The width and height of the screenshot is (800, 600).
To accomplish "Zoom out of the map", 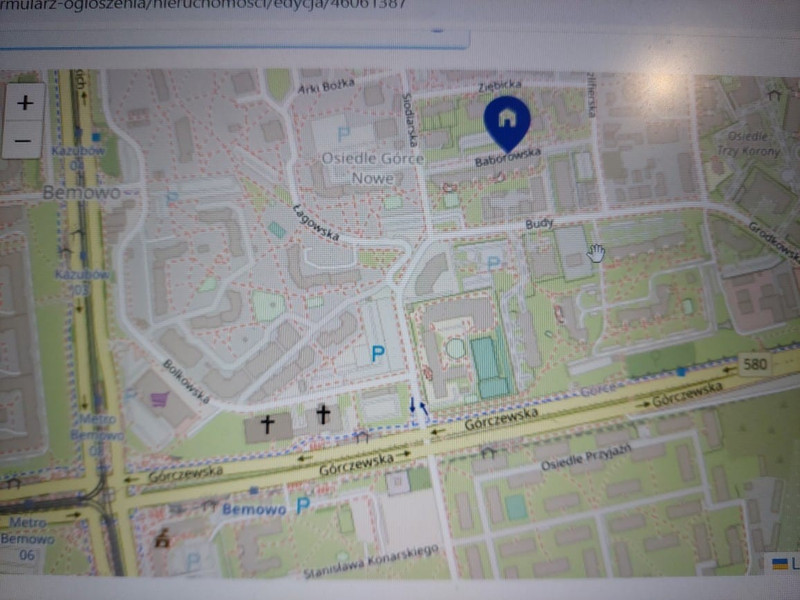I will tap(25, 140).
